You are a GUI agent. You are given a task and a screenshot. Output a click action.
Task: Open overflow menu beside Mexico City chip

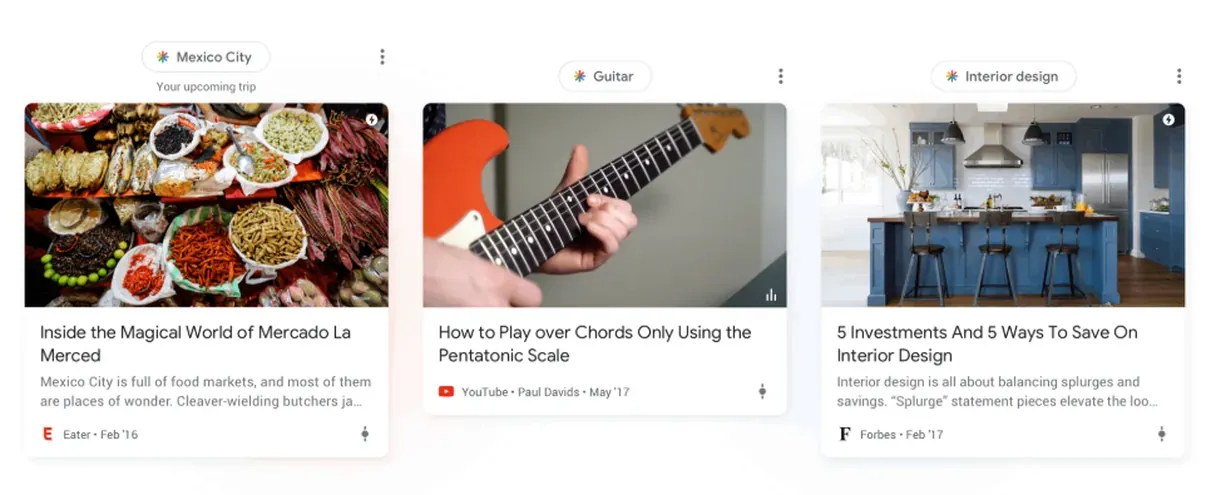(382, 57)
